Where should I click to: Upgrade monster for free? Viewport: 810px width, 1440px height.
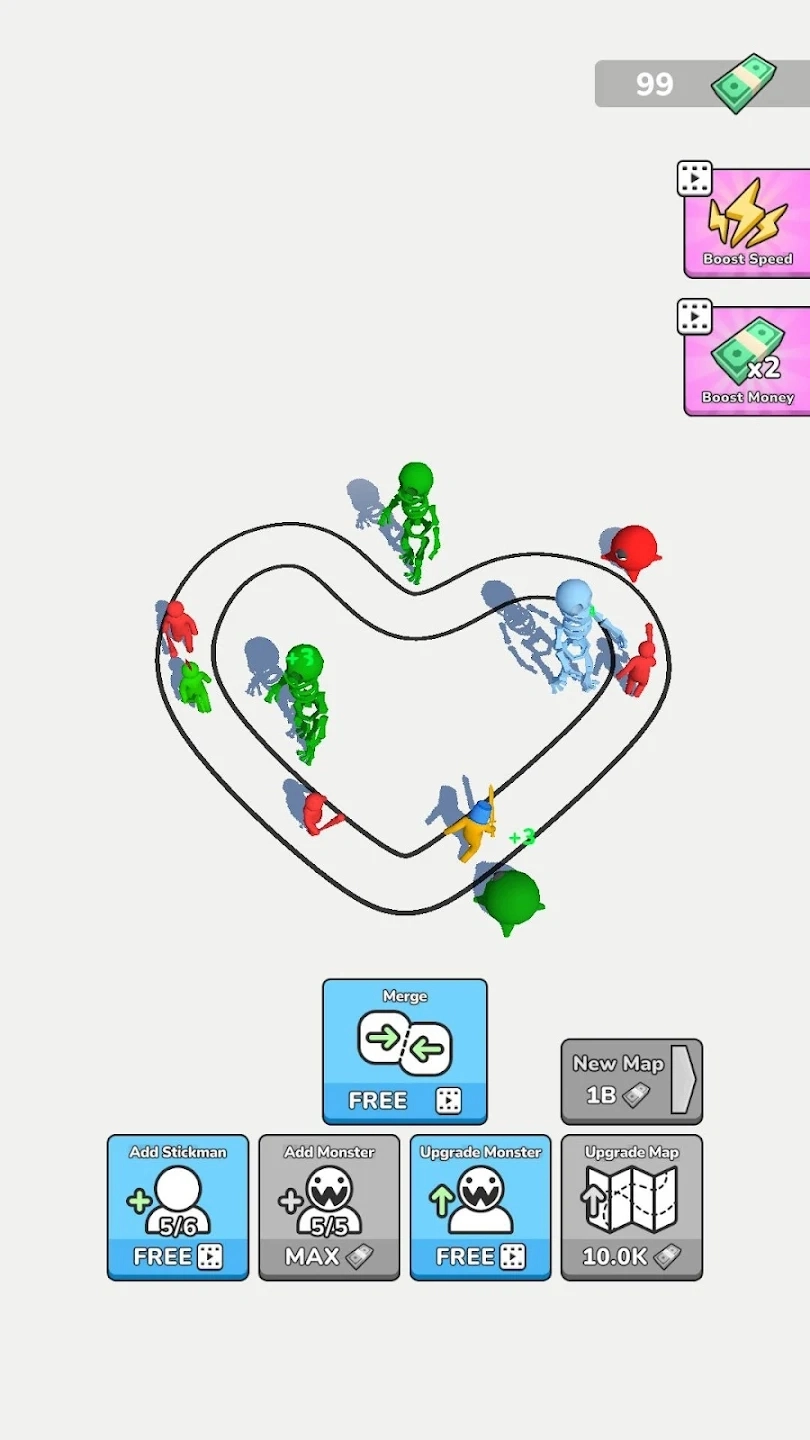click(x=480, y=1207)
